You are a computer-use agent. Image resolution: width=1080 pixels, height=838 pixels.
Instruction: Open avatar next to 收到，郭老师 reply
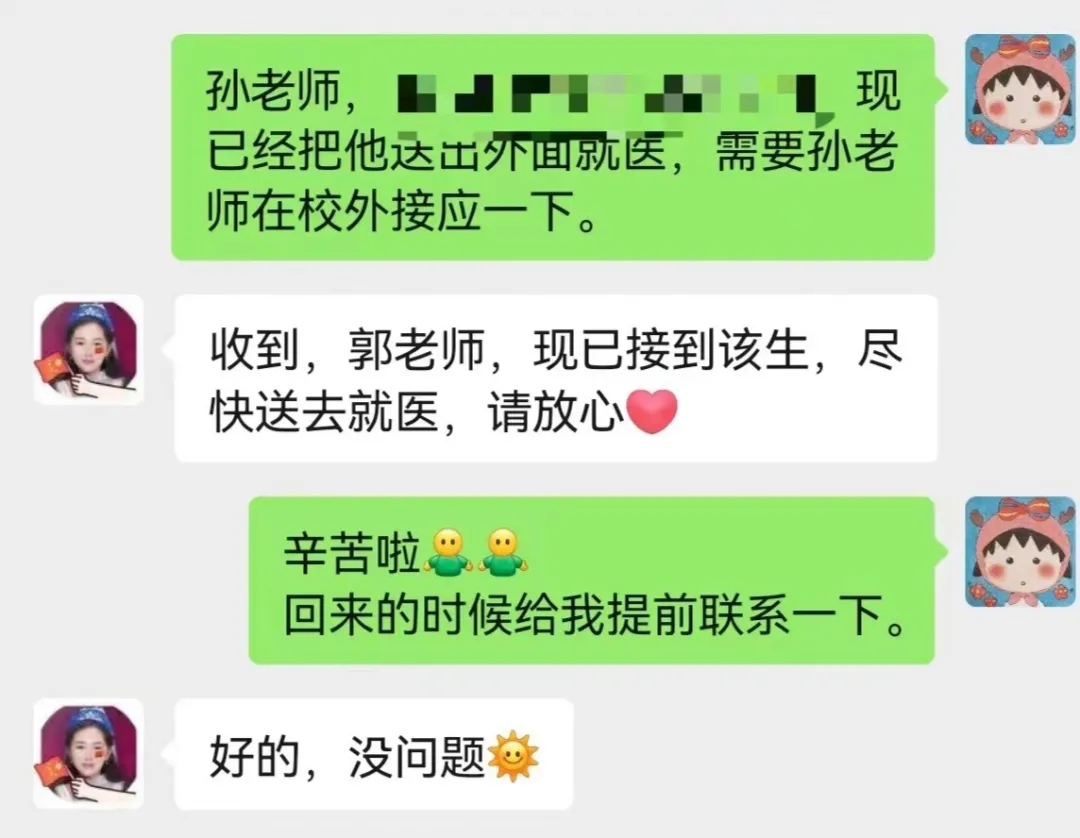[89, 350]
